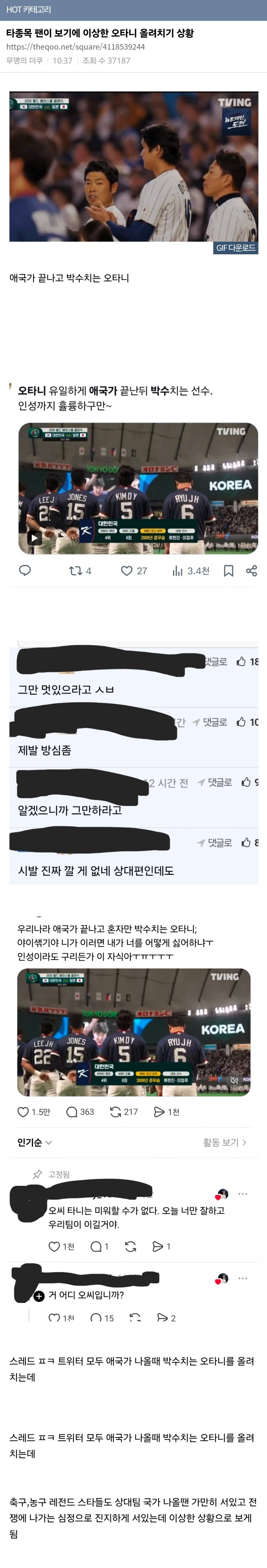Open the theqoo.net post URL link

75,47
